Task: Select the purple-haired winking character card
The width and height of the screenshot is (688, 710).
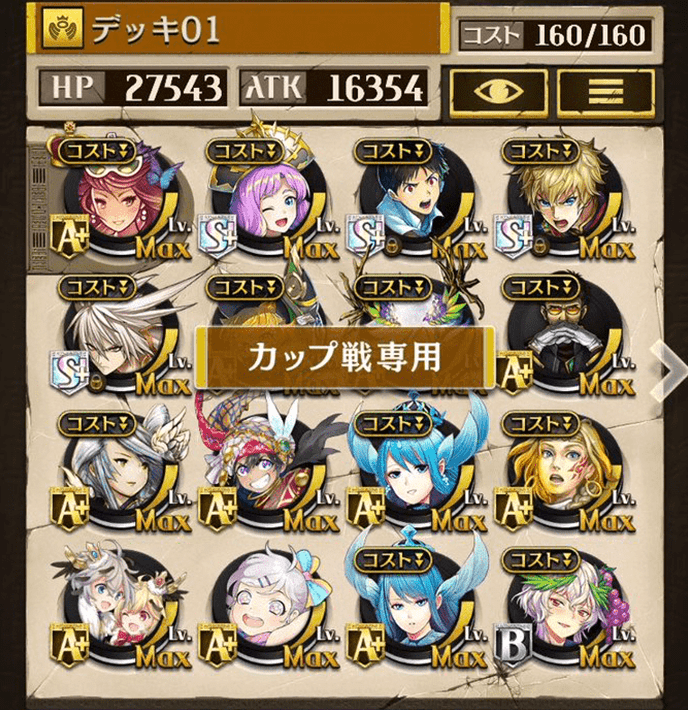Action: (x=267, y=200)
